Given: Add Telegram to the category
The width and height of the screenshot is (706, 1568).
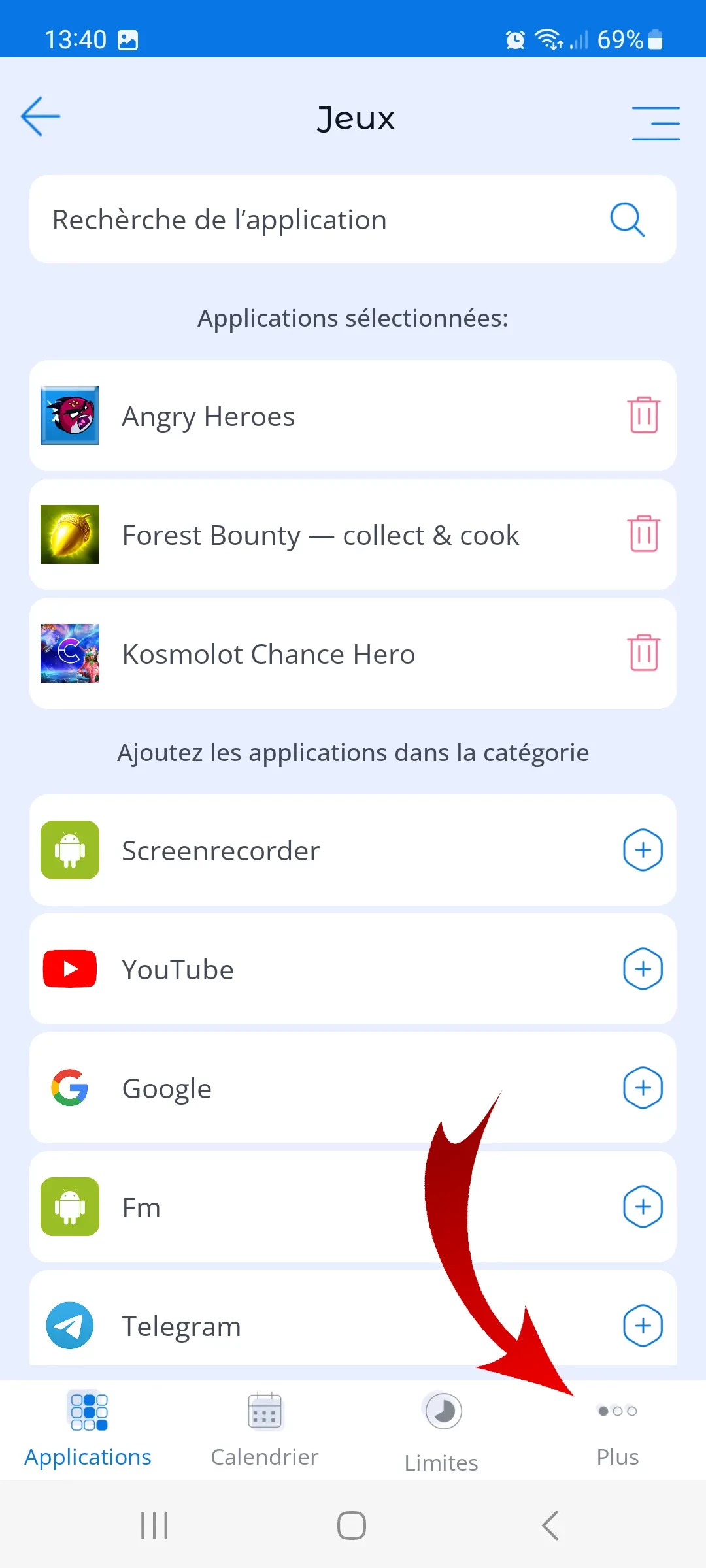Looking at the screenshot, I should click(643, 1326).
